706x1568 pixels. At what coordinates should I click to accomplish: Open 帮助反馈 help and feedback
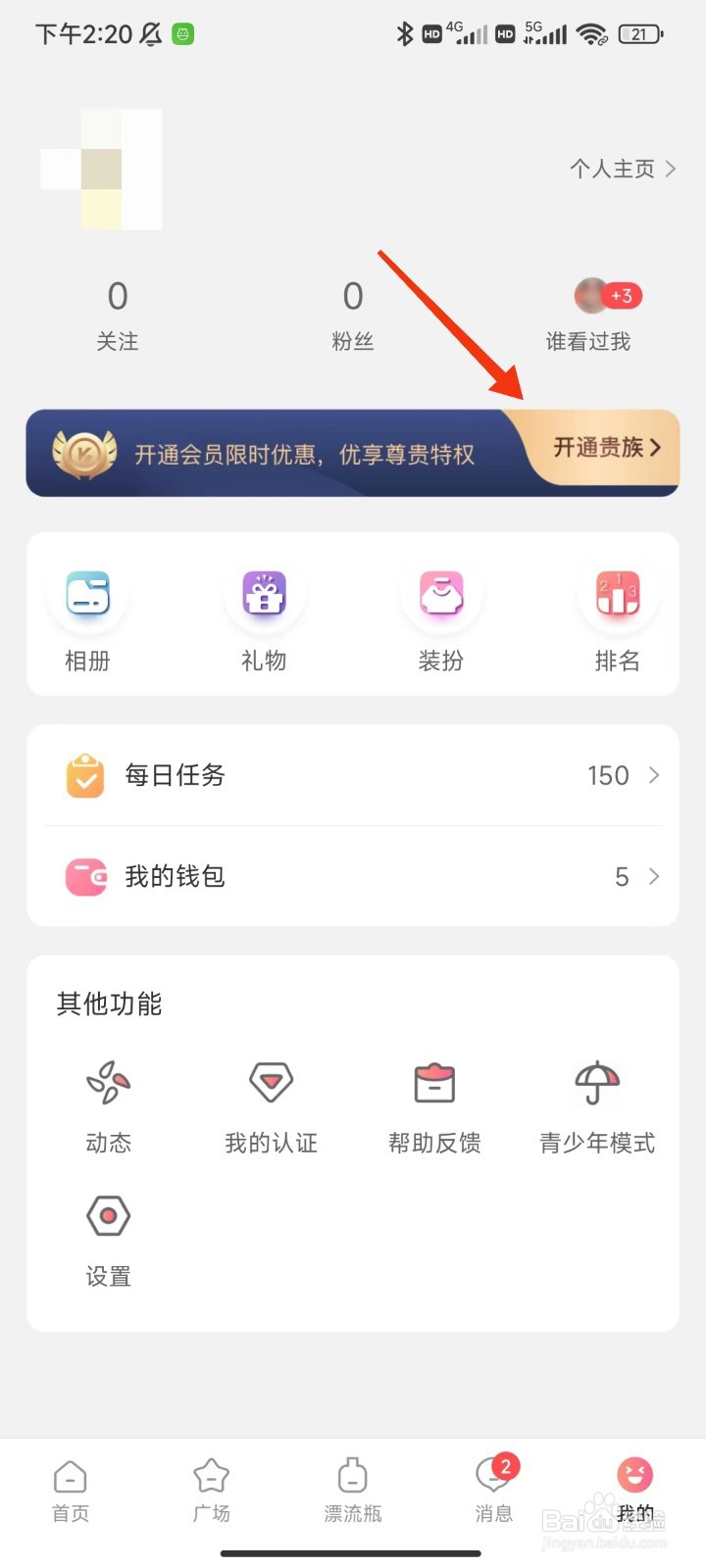click(434, 1105)
